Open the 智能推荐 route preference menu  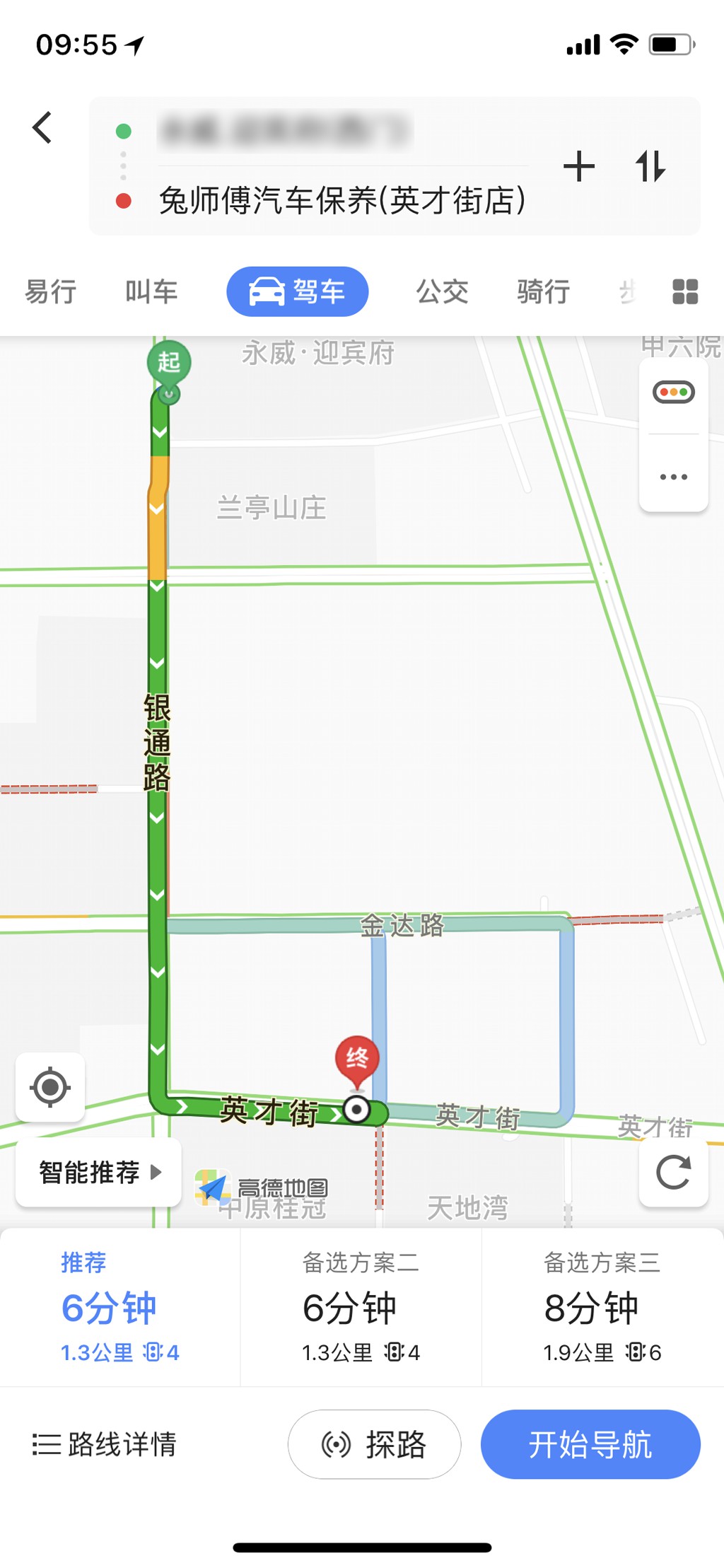point(99,1172)
